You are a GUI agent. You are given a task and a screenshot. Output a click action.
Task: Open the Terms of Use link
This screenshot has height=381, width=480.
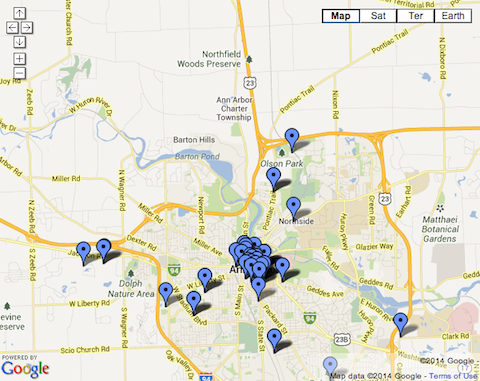[x=453, y=376]
